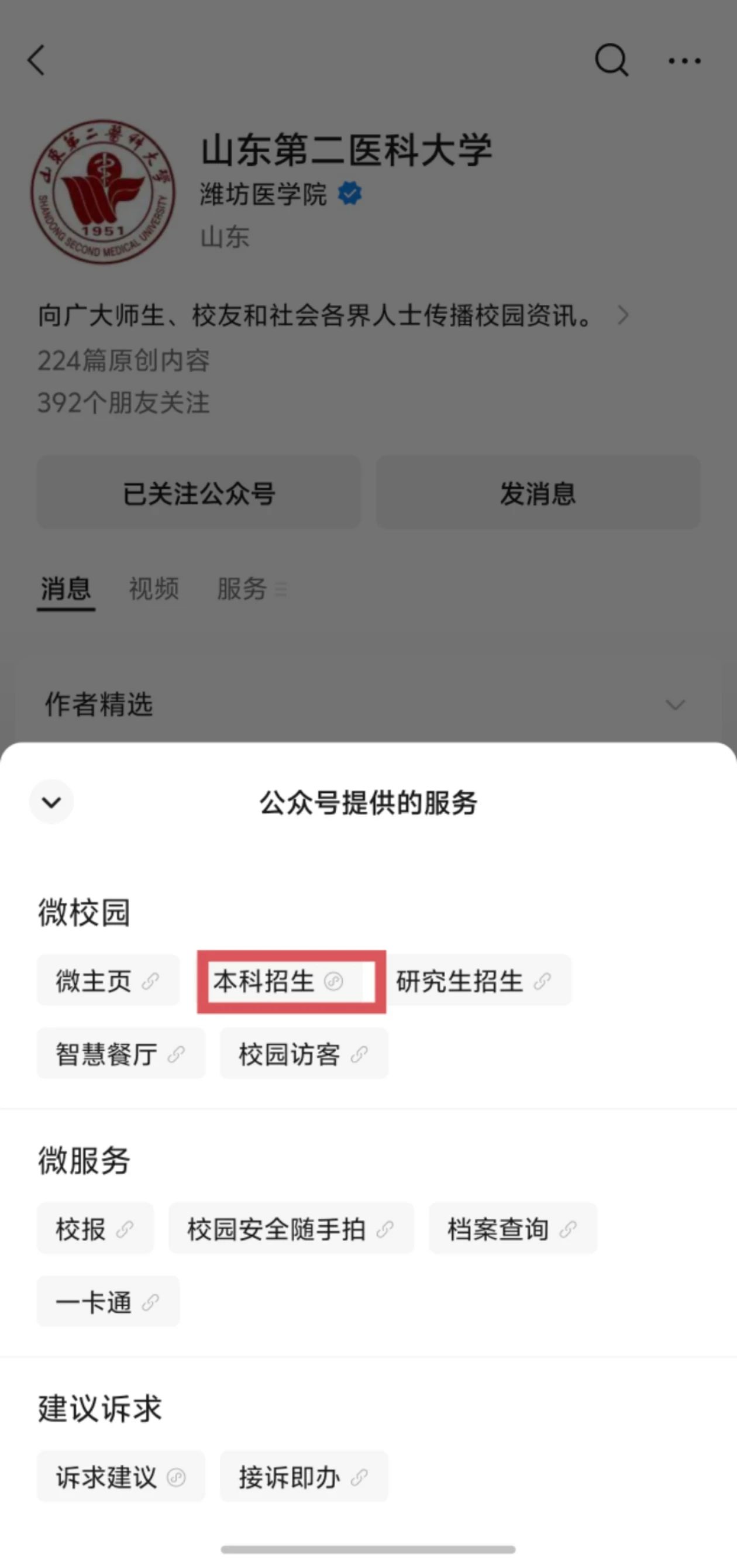Tap the 已关注公众号 button
This screenshot has height=1568, width=737.
[x=199, y=493]
